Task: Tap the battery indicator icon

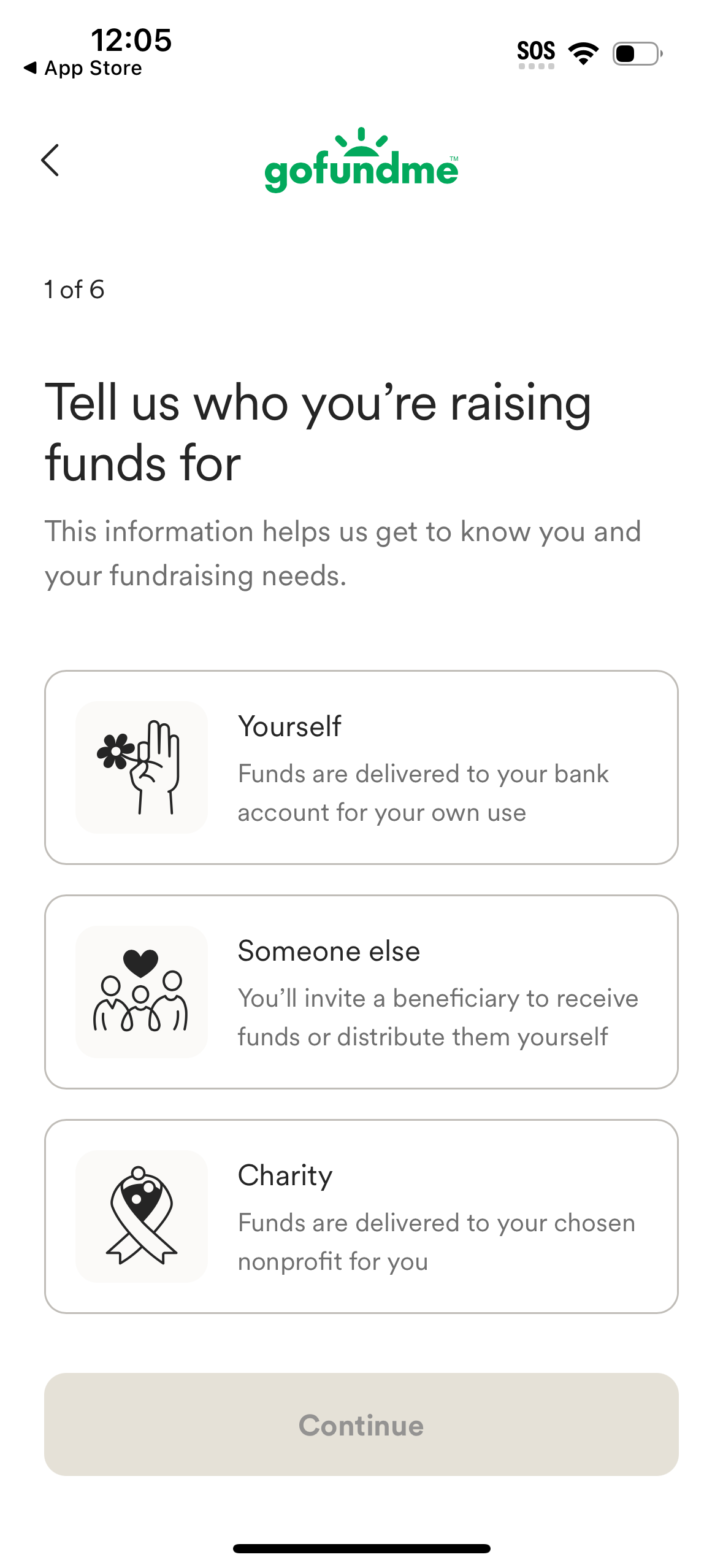Action: pos(636,54)
